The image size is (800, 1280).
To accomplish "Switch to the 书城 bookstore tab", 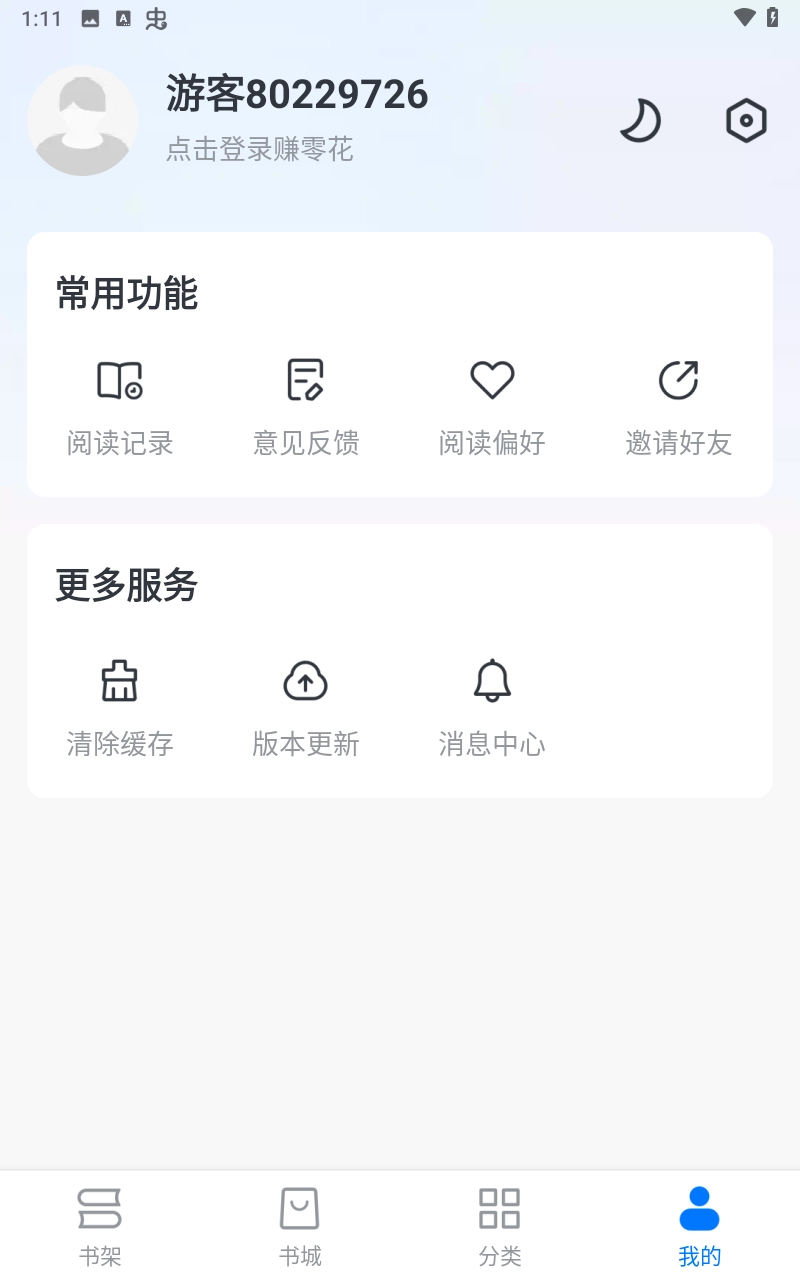I will [x=299, y=1222].
